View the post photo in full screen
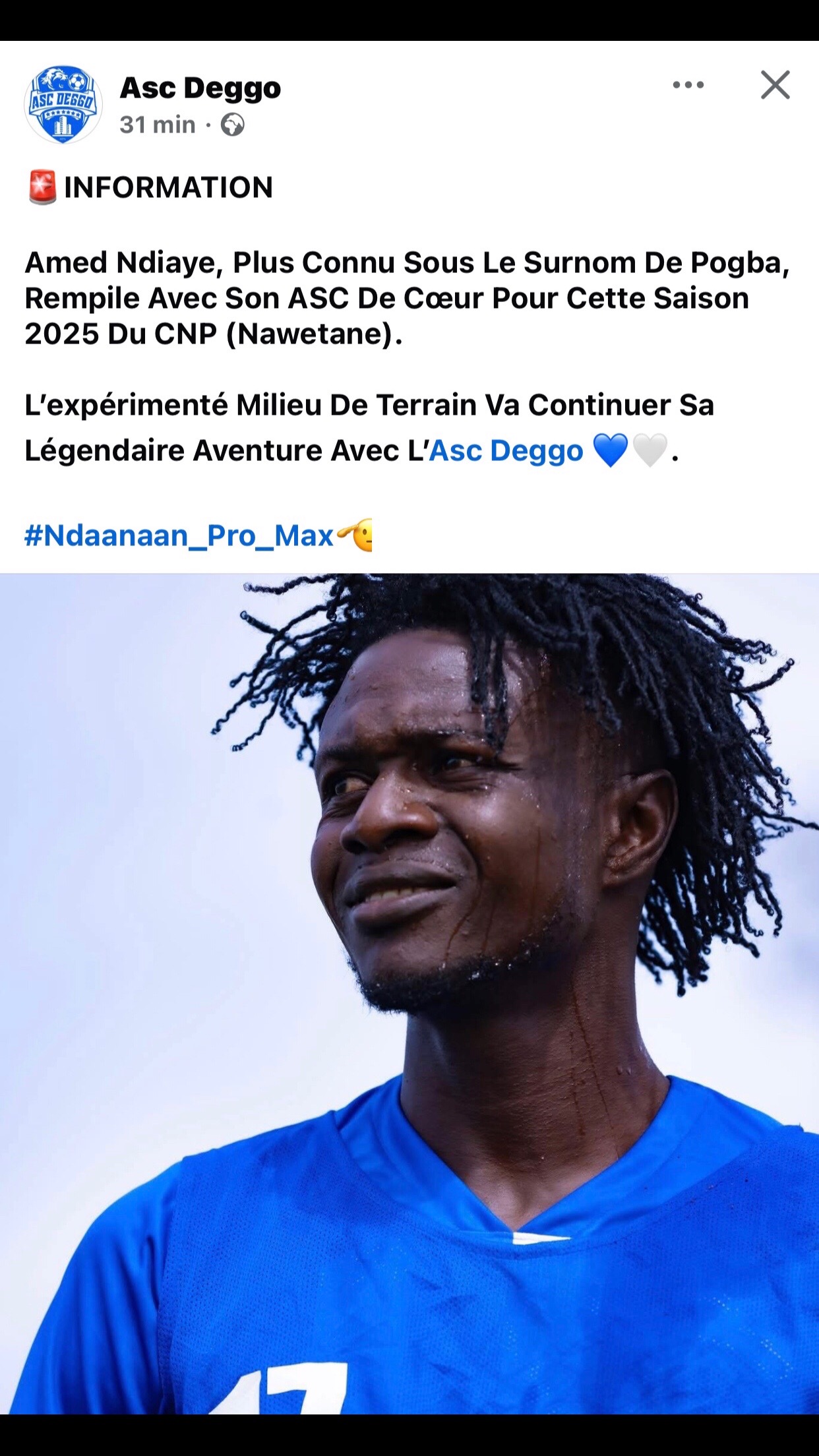The width and height of the screenshot is (819, 1456). click(x=409, y=989)
